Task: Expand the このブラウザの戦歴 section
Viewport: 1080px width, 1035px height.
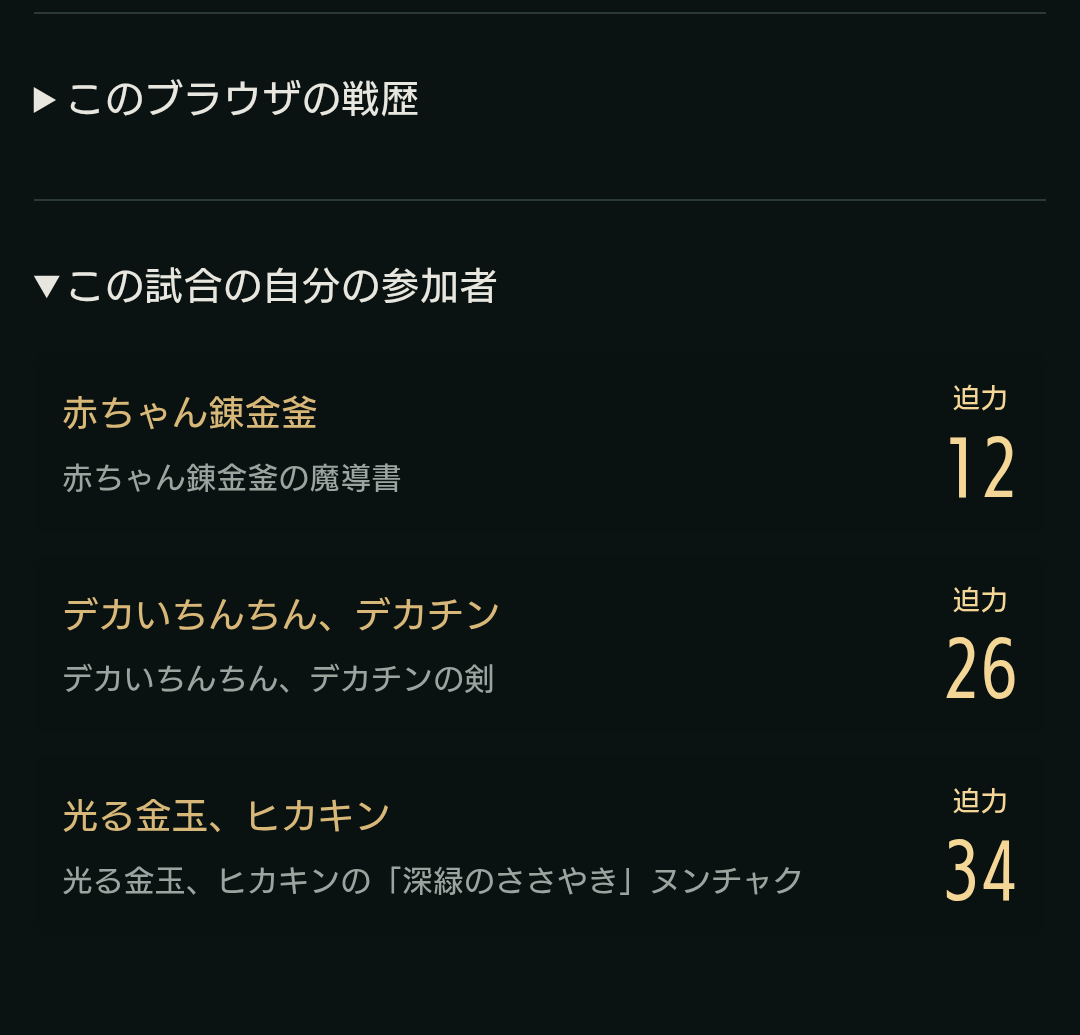Action: point(226,99)
